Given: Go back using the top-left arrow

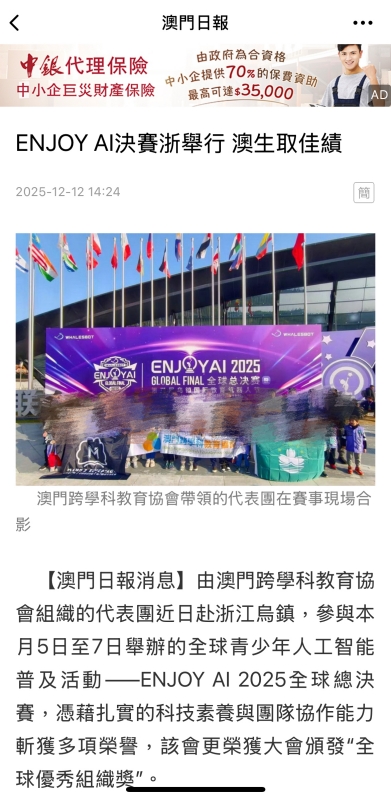Looking at the screenshot, I should point(14,23).
